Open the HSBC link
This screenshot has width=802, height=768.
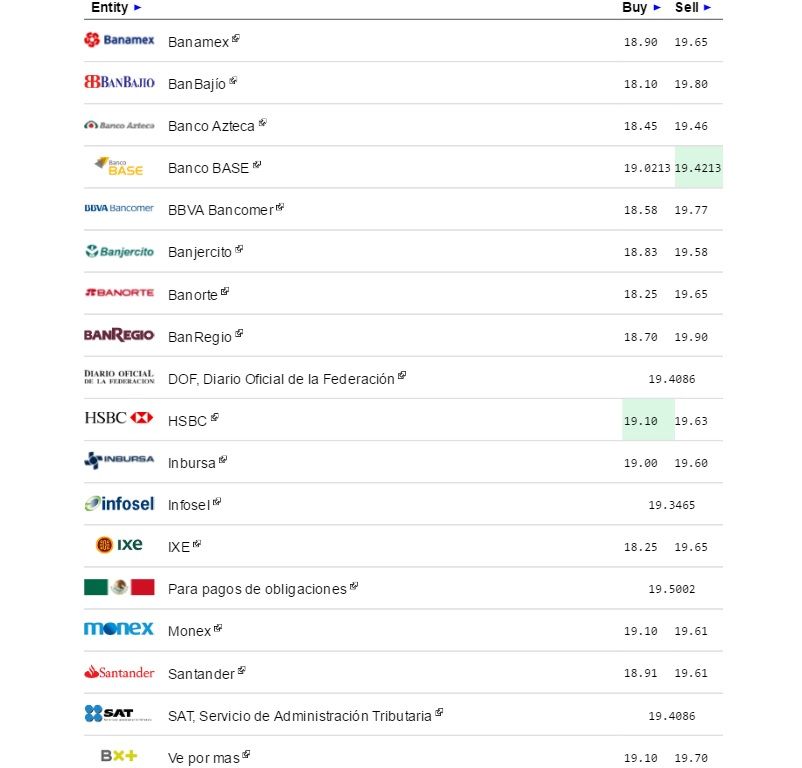coord(187,421)
